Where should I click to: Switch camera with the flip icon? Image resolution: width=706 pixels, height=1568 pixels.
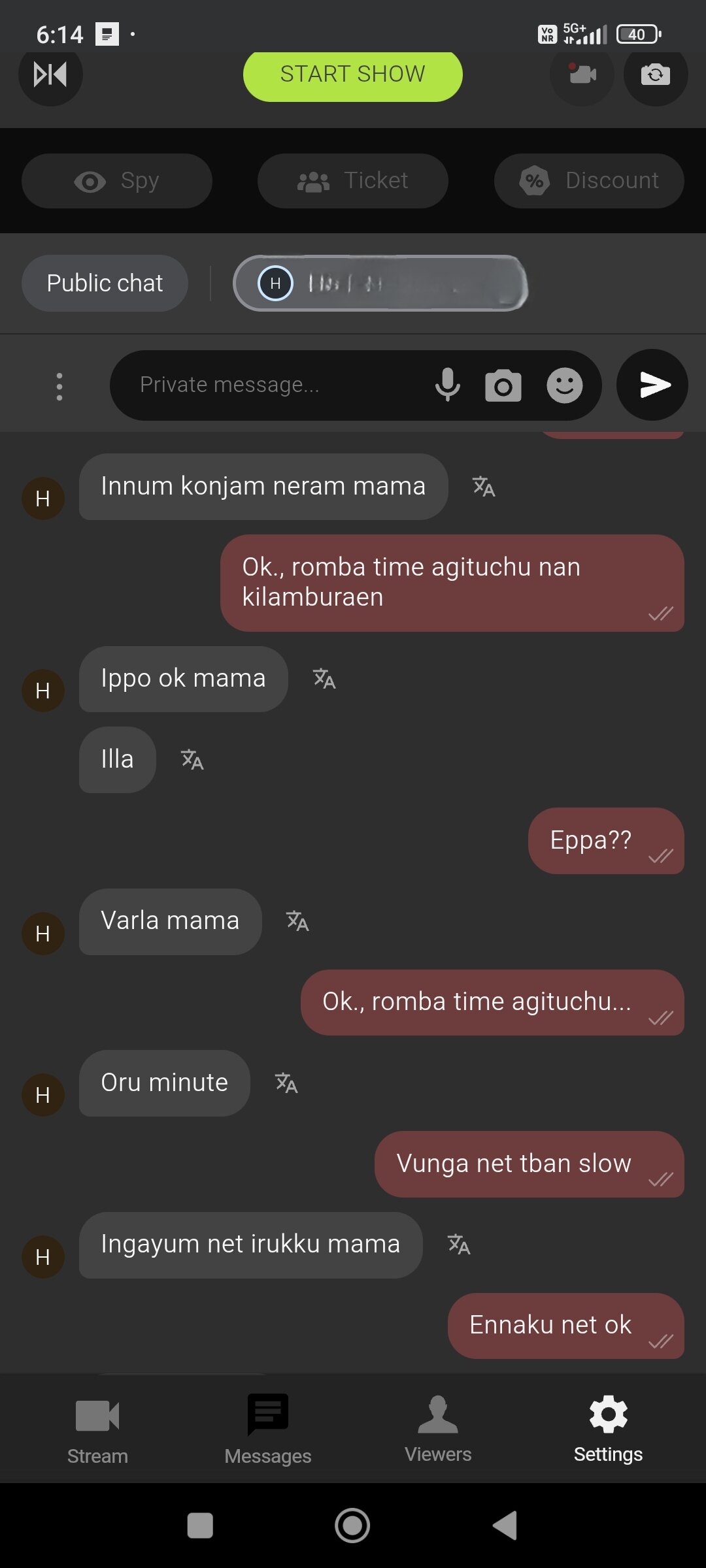point(655,74)
